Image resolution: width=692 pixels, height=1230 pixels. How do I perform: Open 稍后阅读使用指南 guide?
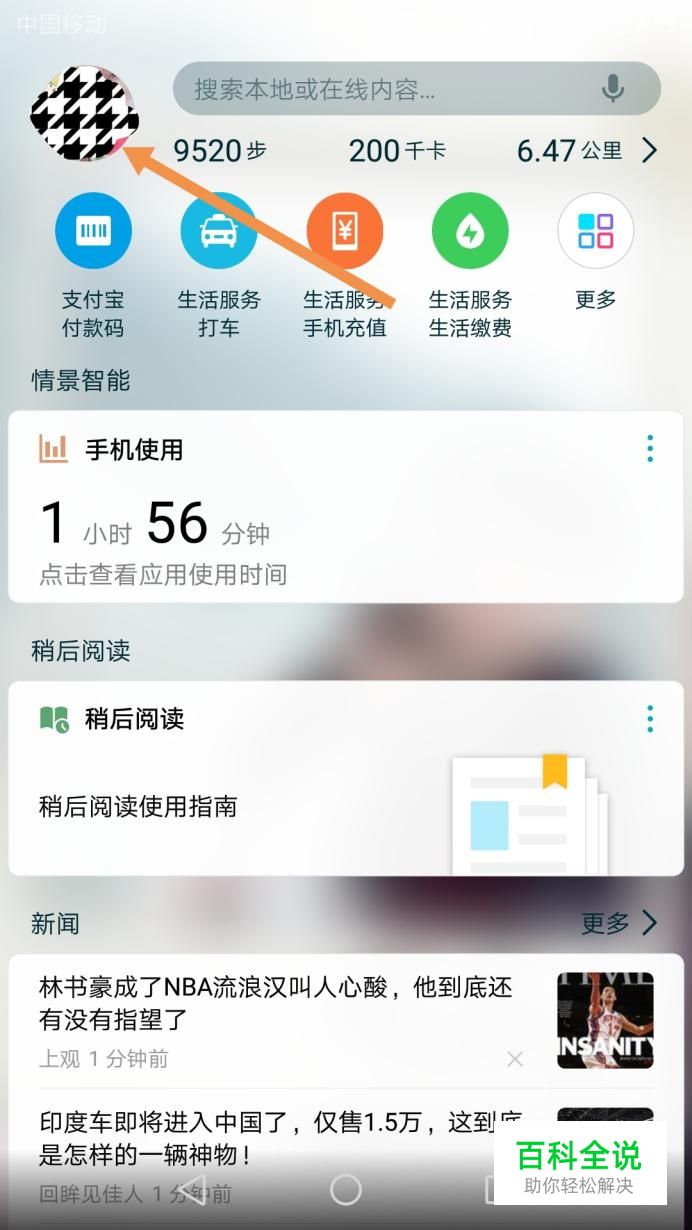(138, 806)
